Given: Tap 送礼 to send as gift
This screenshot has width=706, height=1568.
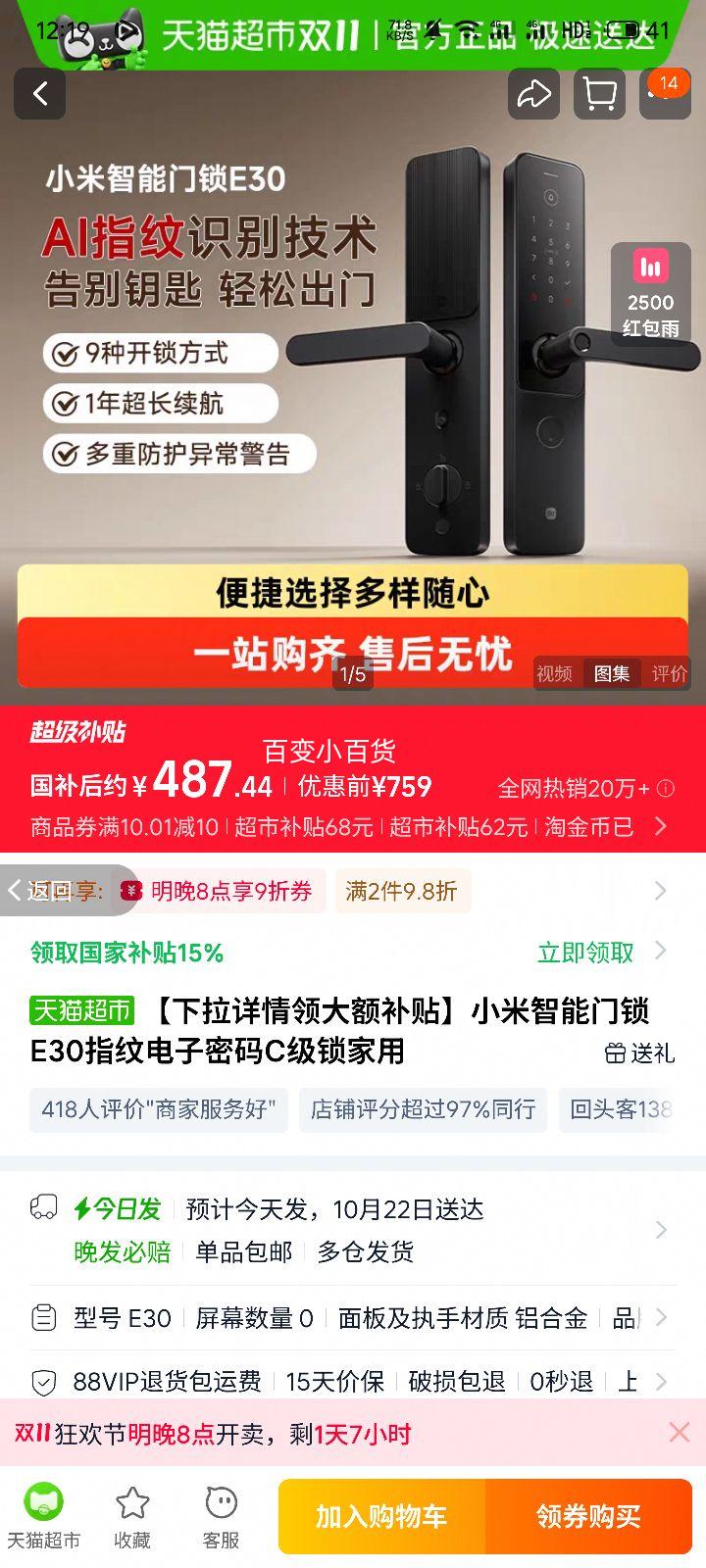Looking at the screenshot, I should 639,1053.
